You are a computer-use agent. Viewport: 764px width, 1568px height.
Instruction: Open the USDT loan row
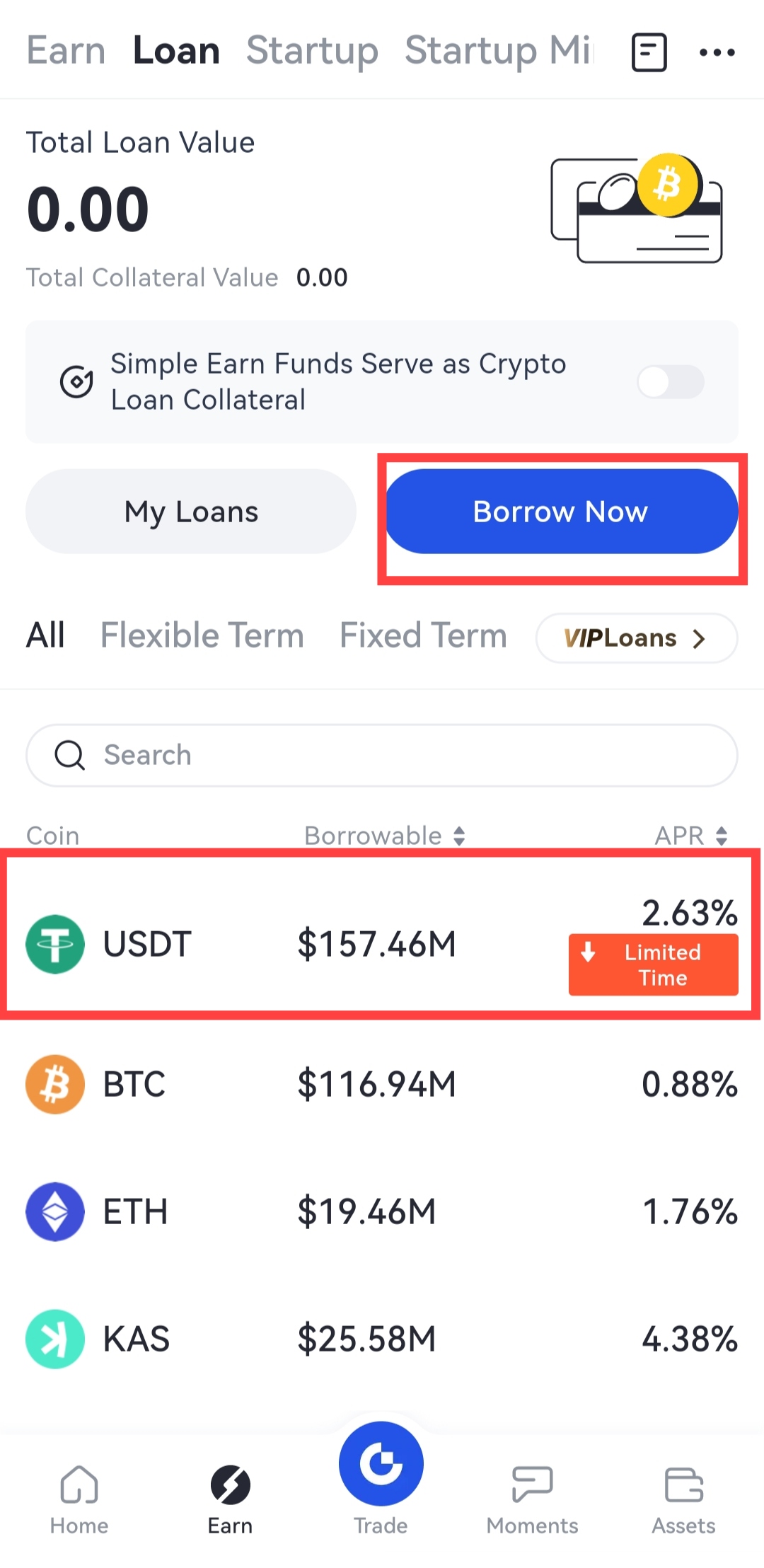coord(382,944)
